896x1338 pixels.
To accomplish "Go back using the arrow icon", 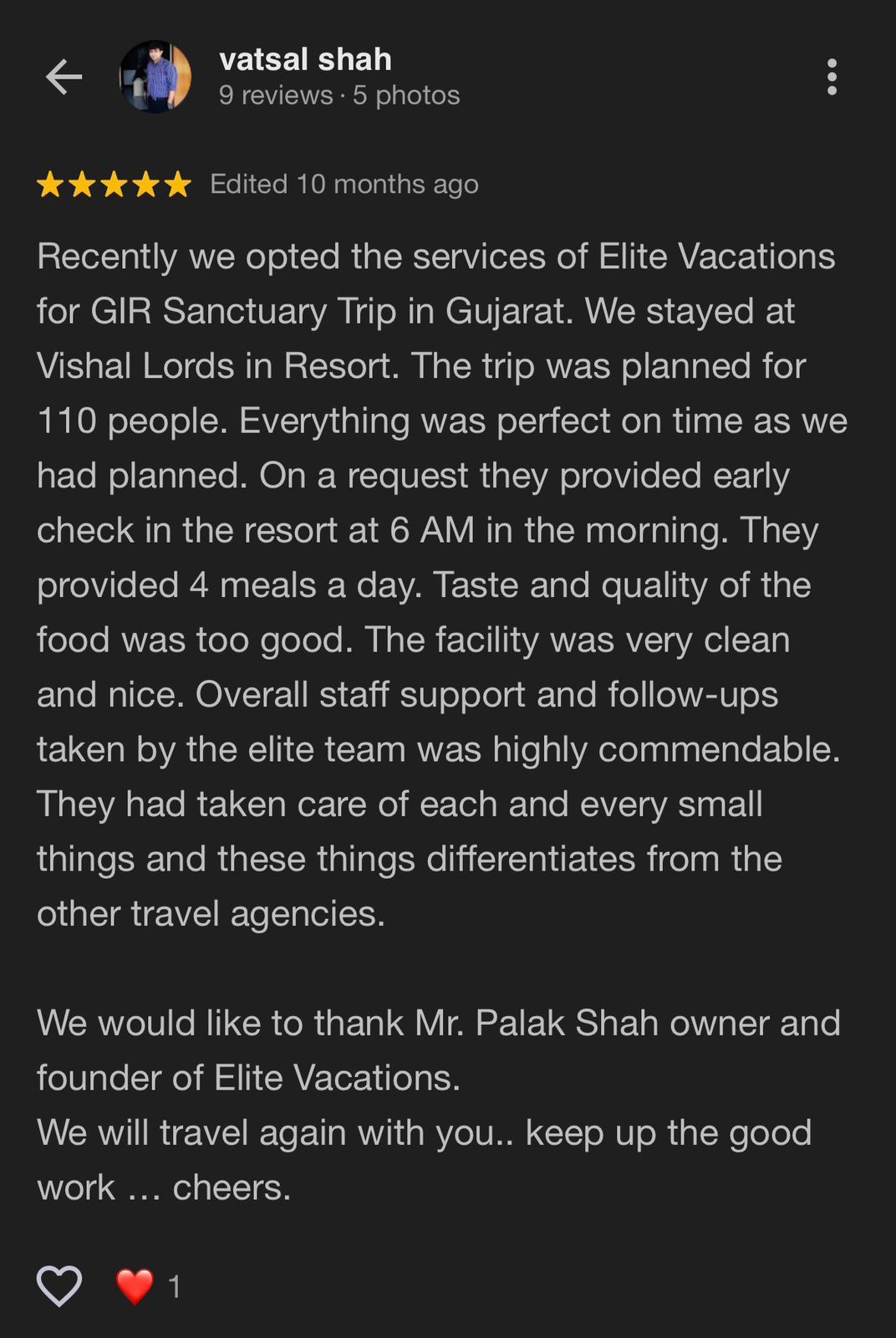I will 64,78.
